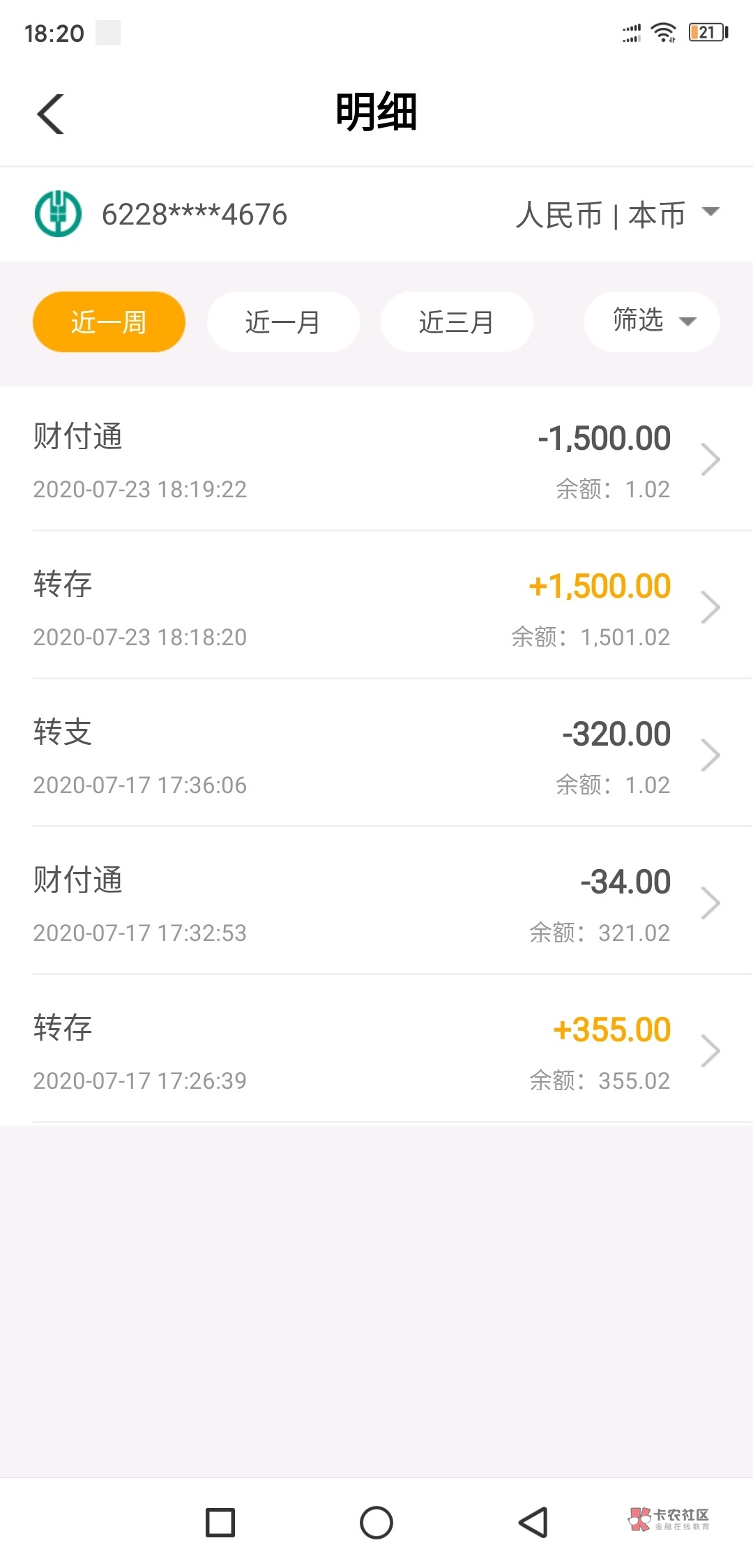Open the 转存 +1,500.00 transaction
This screenshot has height=1568, width=753.
click(376, 608)
